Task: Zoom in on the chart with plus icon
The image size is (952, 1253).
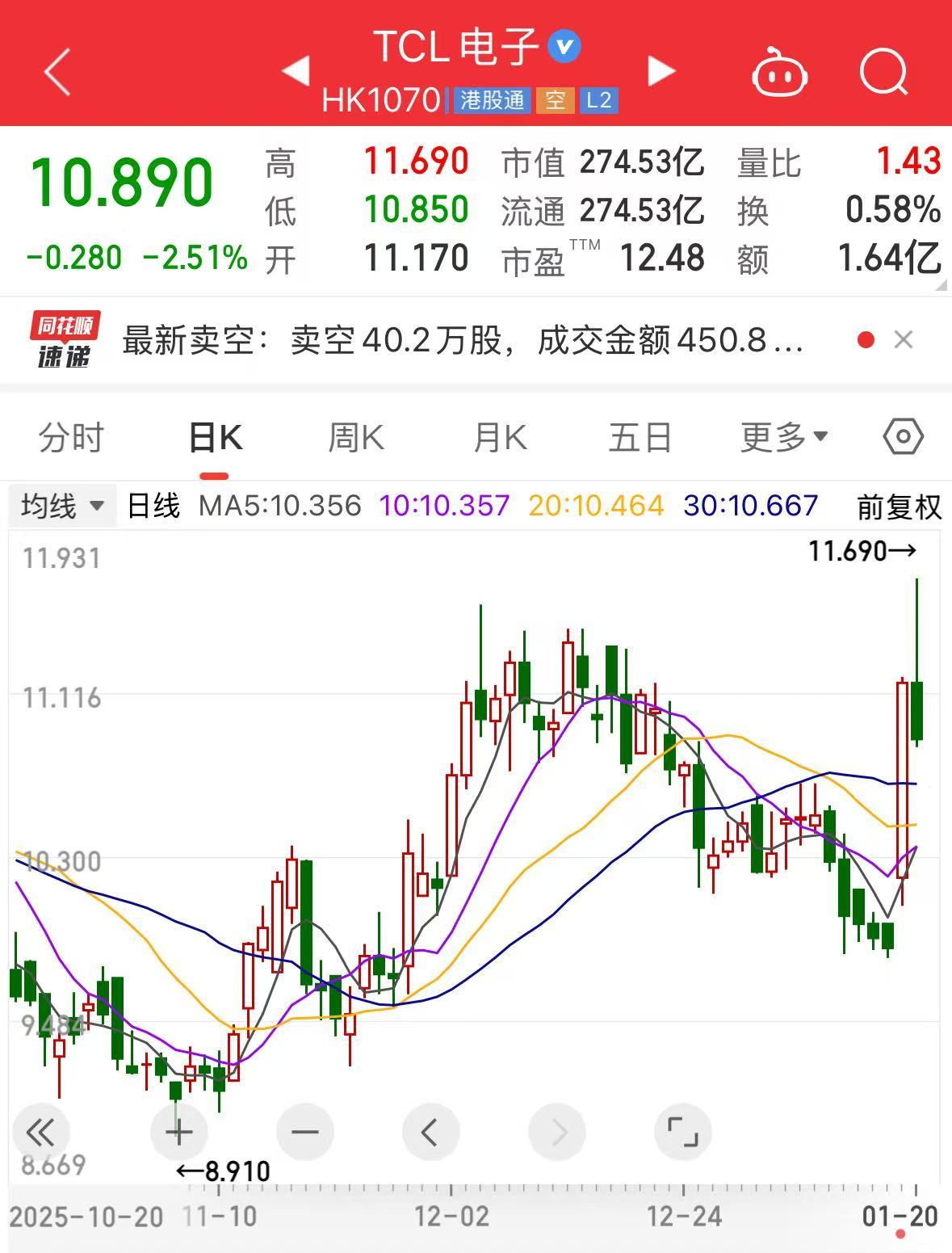Action: tap(179, 1133)
